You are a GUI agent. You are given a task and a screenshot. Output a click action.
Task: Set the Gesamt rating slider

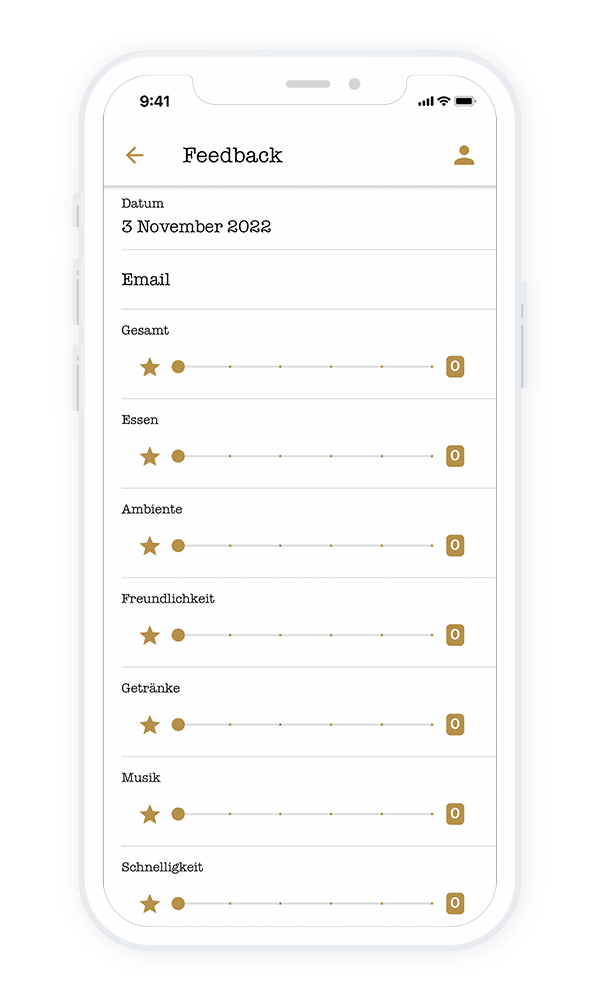click(305, 367)
